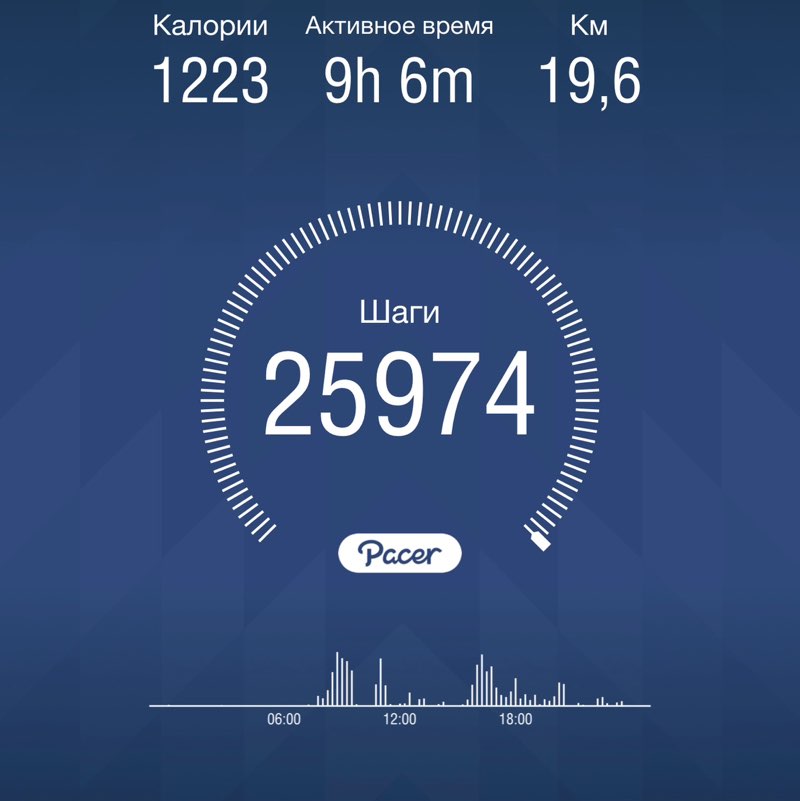The width and height of the screenshot is (800, 801).
Task: Tap the chart baseline axis
Action: point(400,705)
